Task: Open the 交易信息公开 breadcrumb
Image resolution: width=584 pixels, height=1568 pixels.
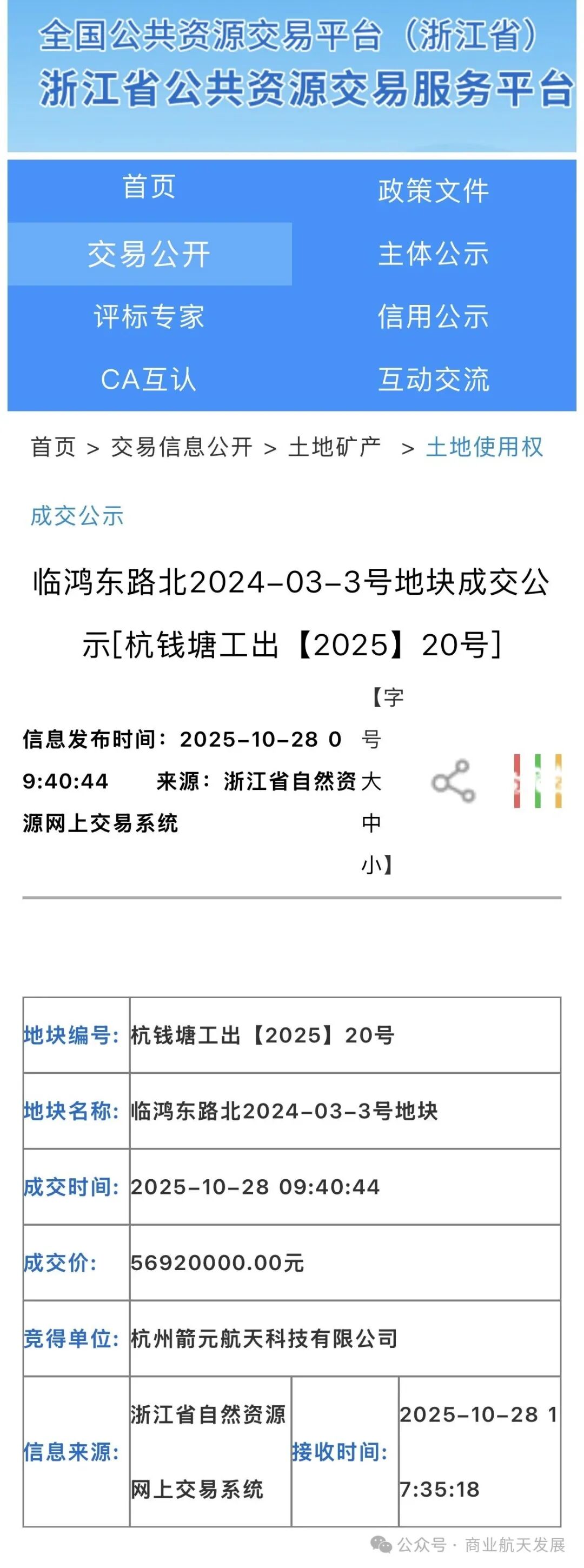Action: 182,447
